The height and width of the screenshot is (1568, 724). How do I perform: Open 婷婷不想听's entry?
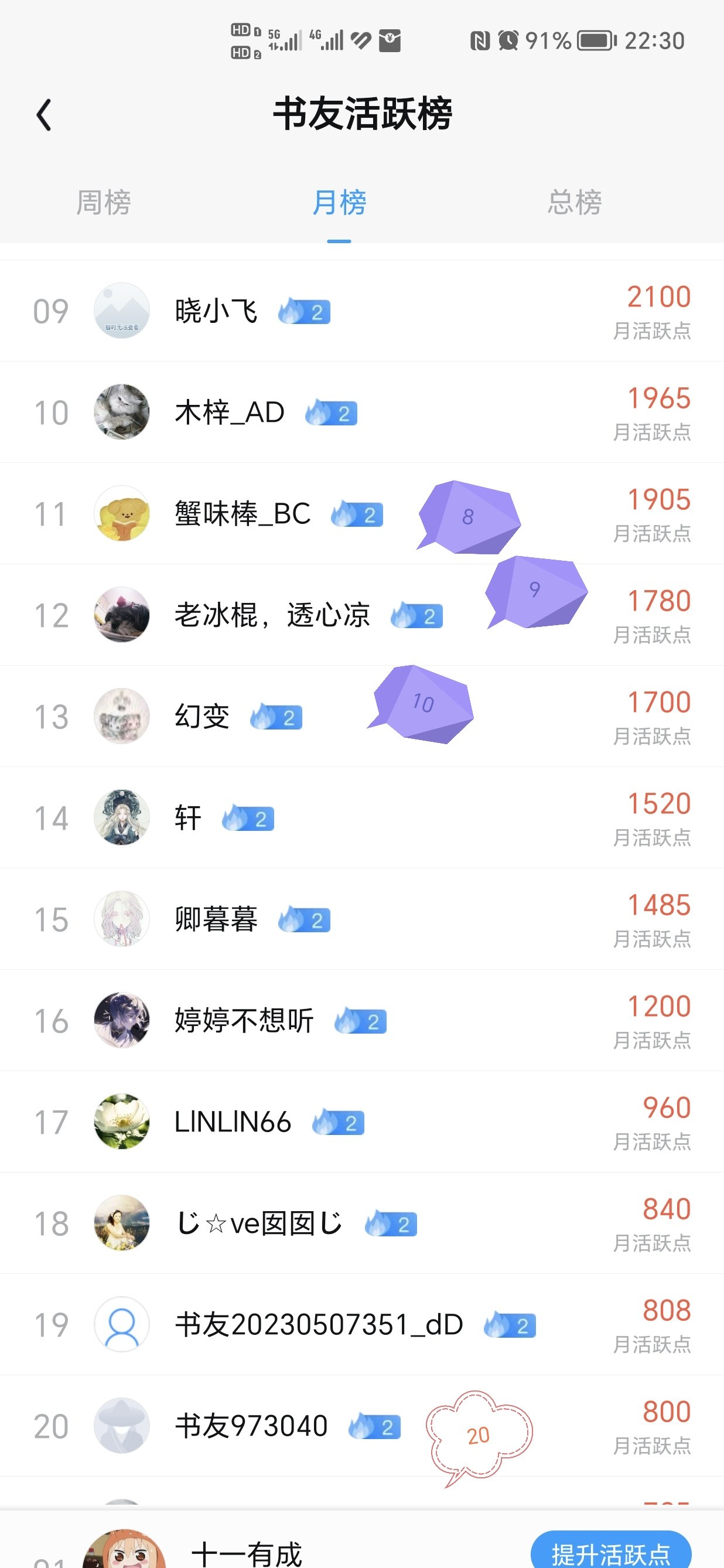click(x=362, y=1021)
